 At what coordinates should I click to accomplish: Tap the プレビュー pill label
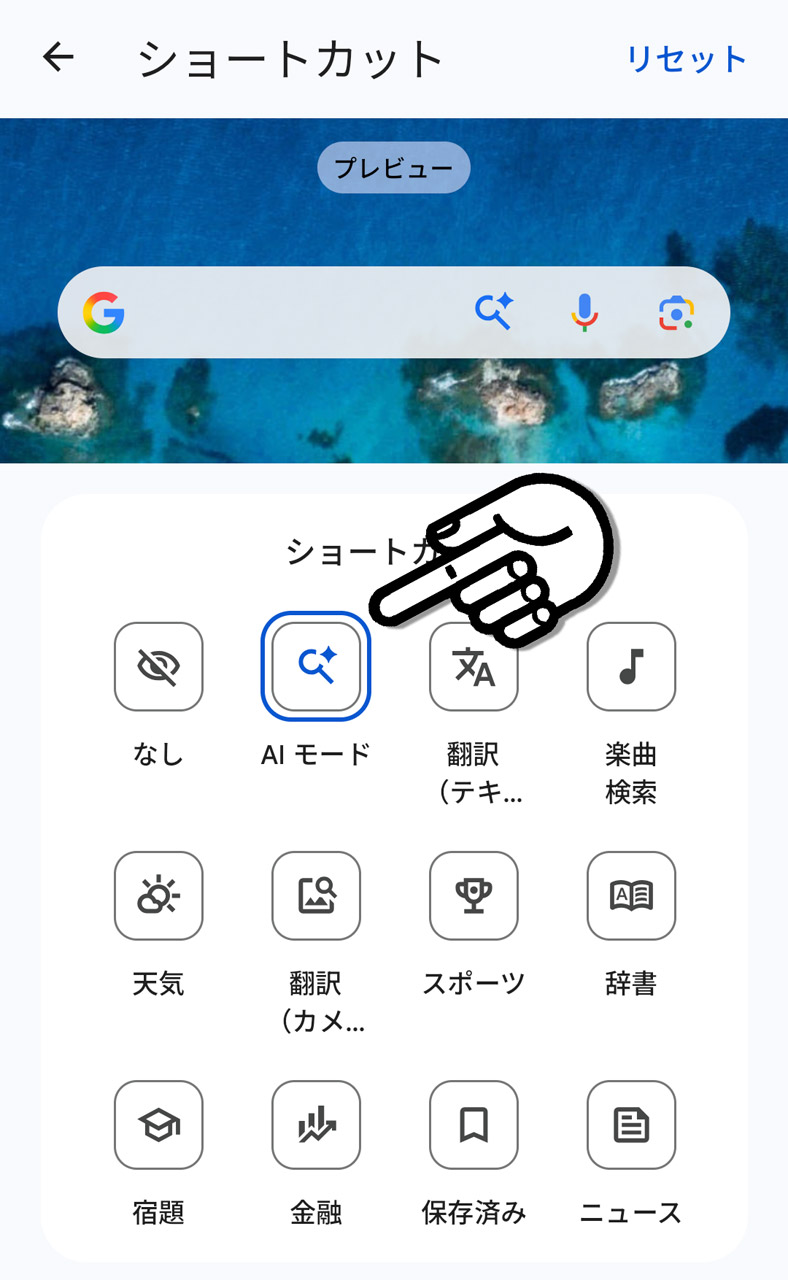(x=393, y=167)
